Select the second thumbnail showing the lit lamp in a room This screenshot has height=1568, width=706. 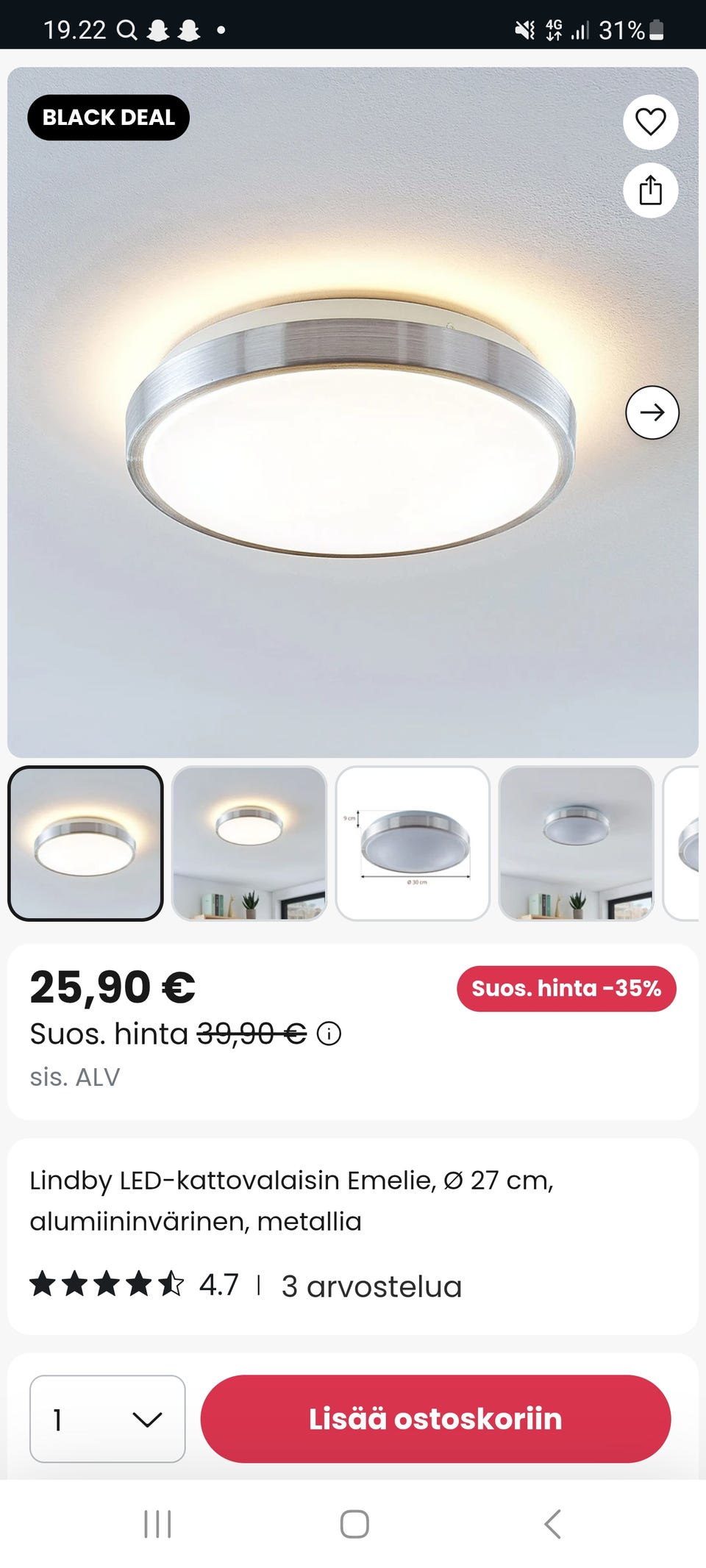[x=249, y=843]
